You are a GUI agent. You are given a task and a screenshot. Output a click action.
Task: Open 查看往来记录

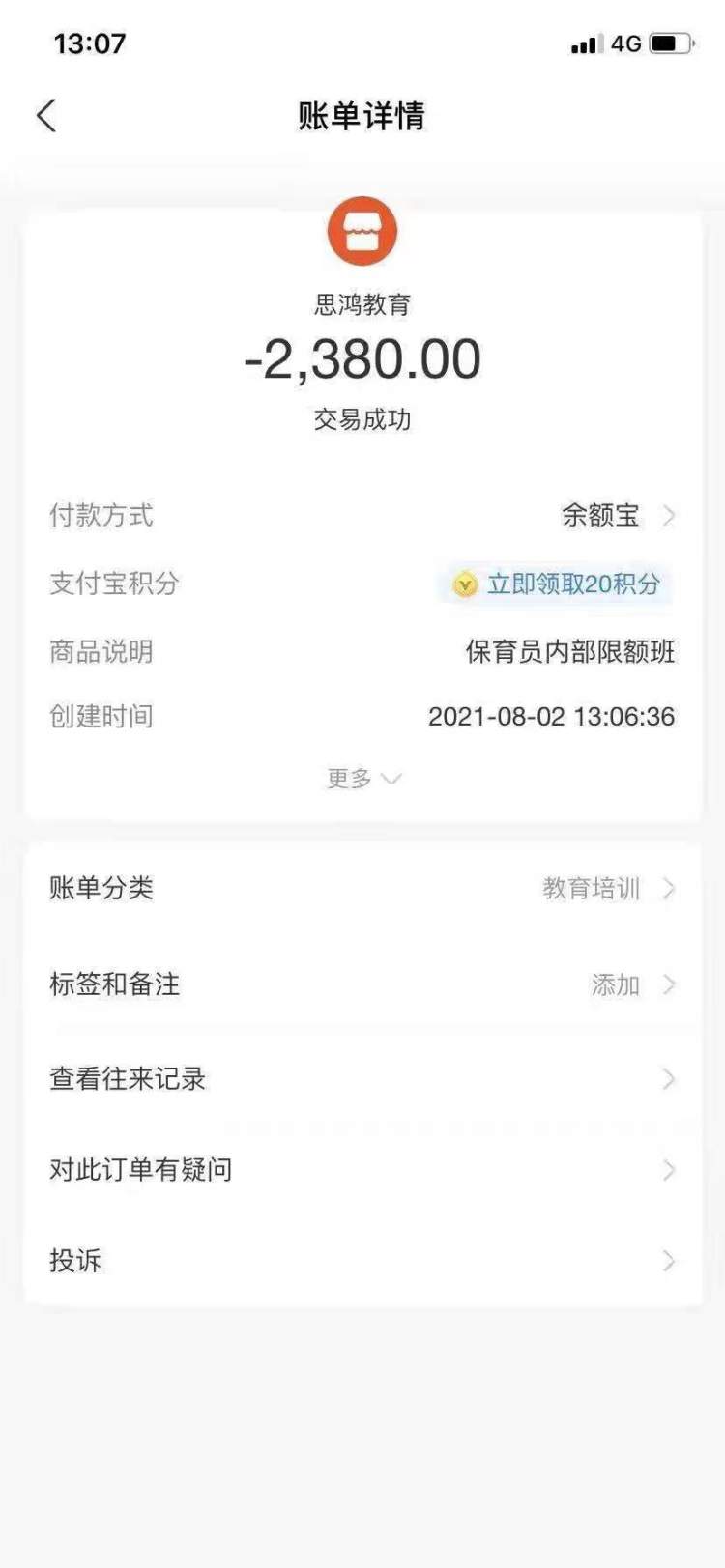tap(362, 1079)
